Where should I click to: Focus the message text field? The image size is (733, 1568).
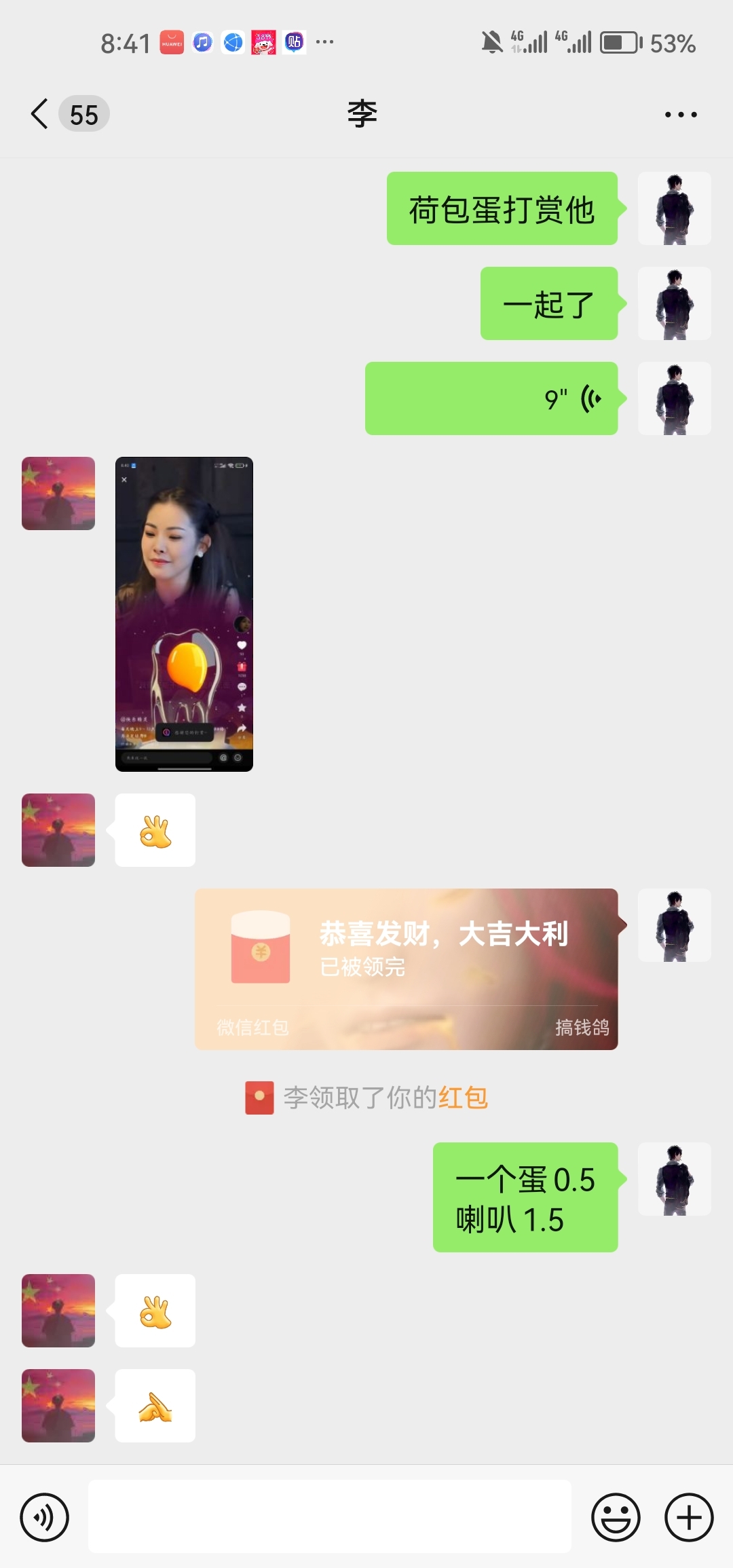[x=330, y=1517]
